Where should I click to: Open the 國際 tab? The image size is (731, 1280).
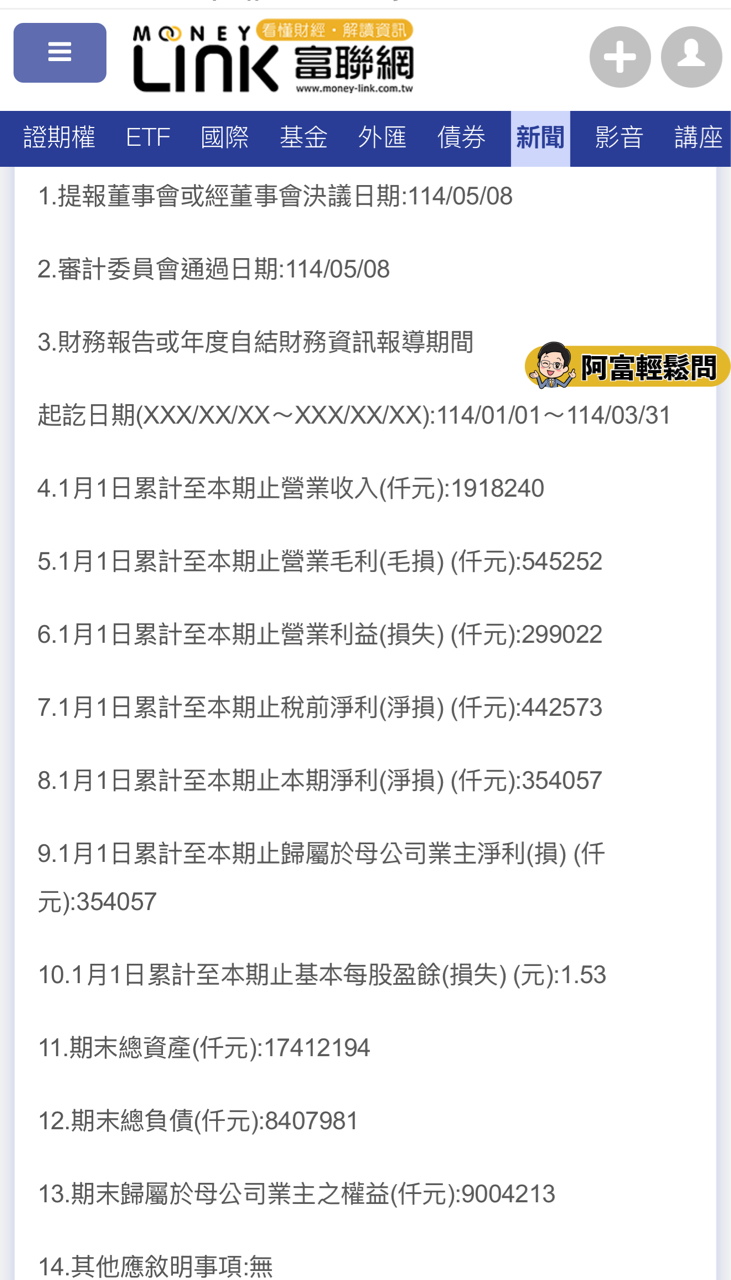(225, 138)
